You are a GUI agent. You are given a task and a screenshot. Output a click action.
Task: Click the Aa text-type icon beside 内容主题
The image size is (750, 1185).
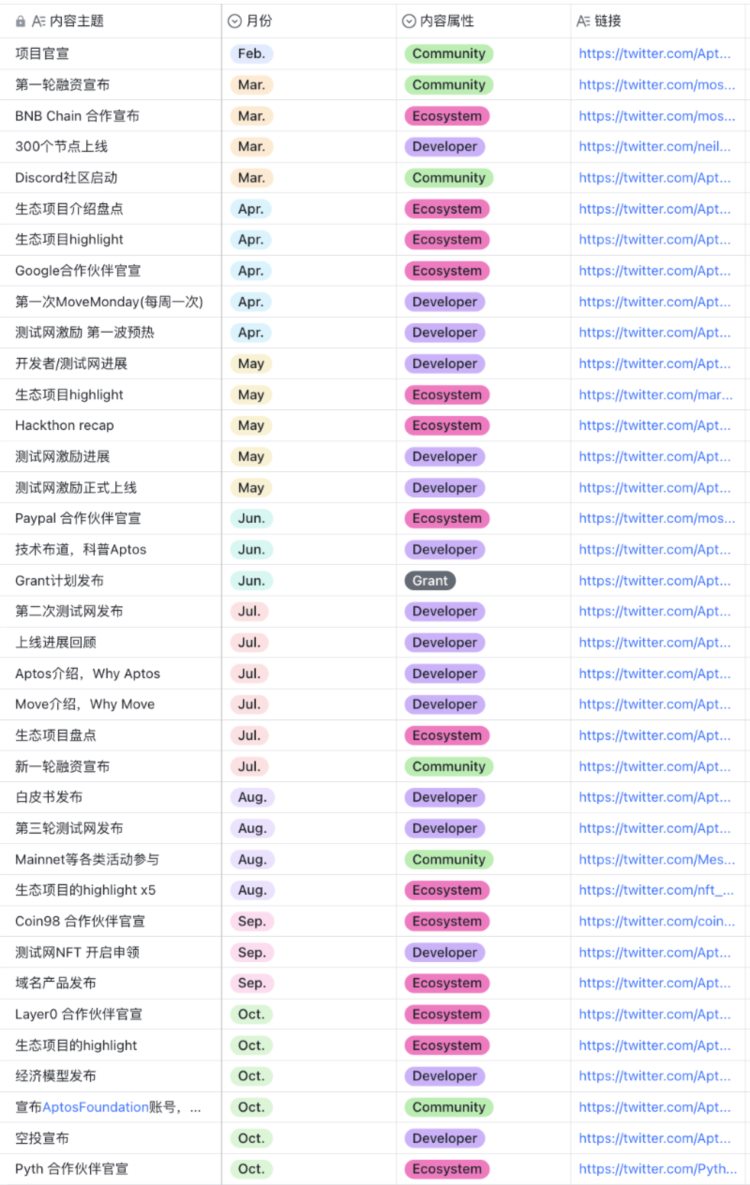(x=38, y=19)
